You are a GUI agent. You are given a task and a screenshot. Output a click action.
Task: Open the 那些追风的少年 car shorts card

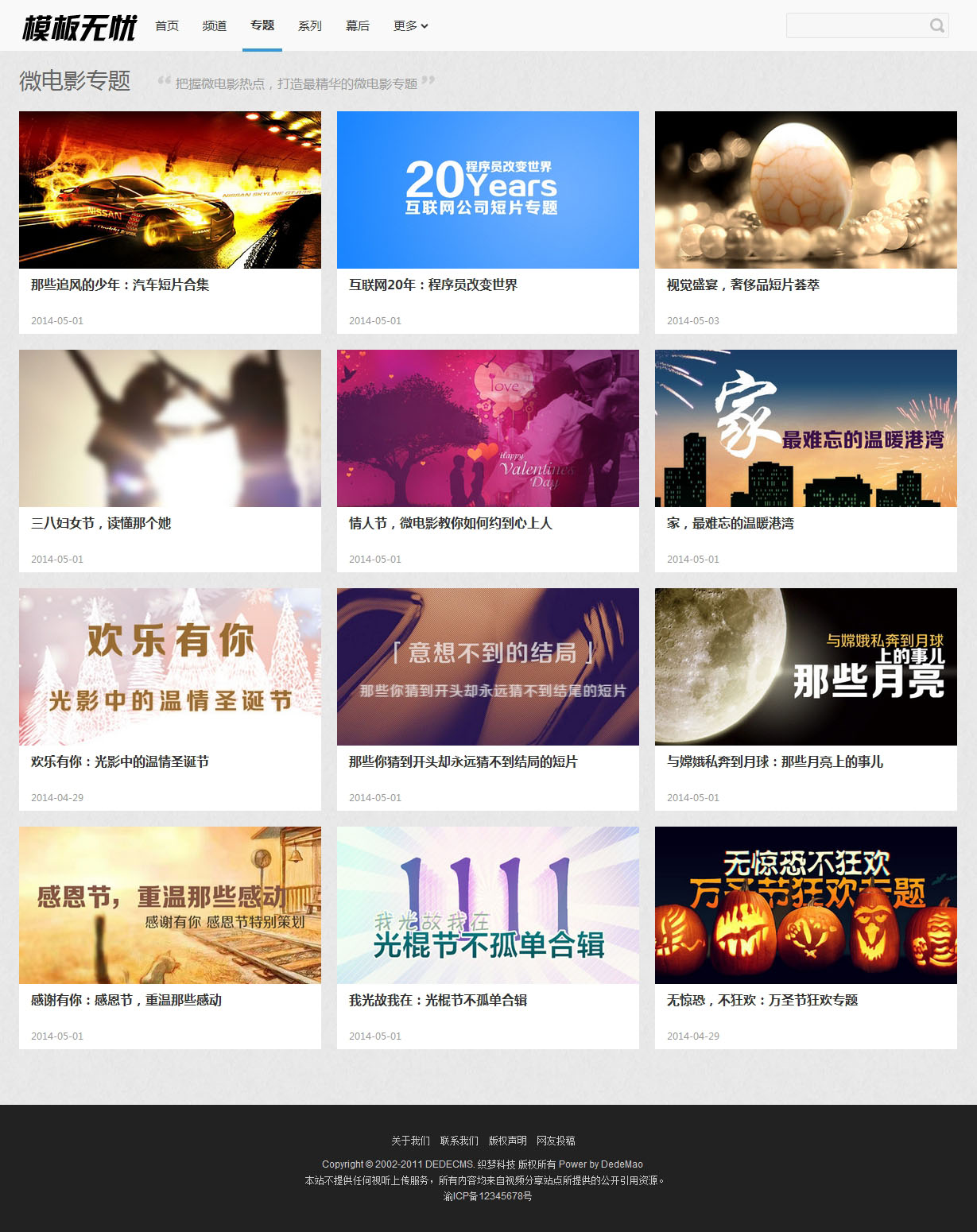(169, 190)
